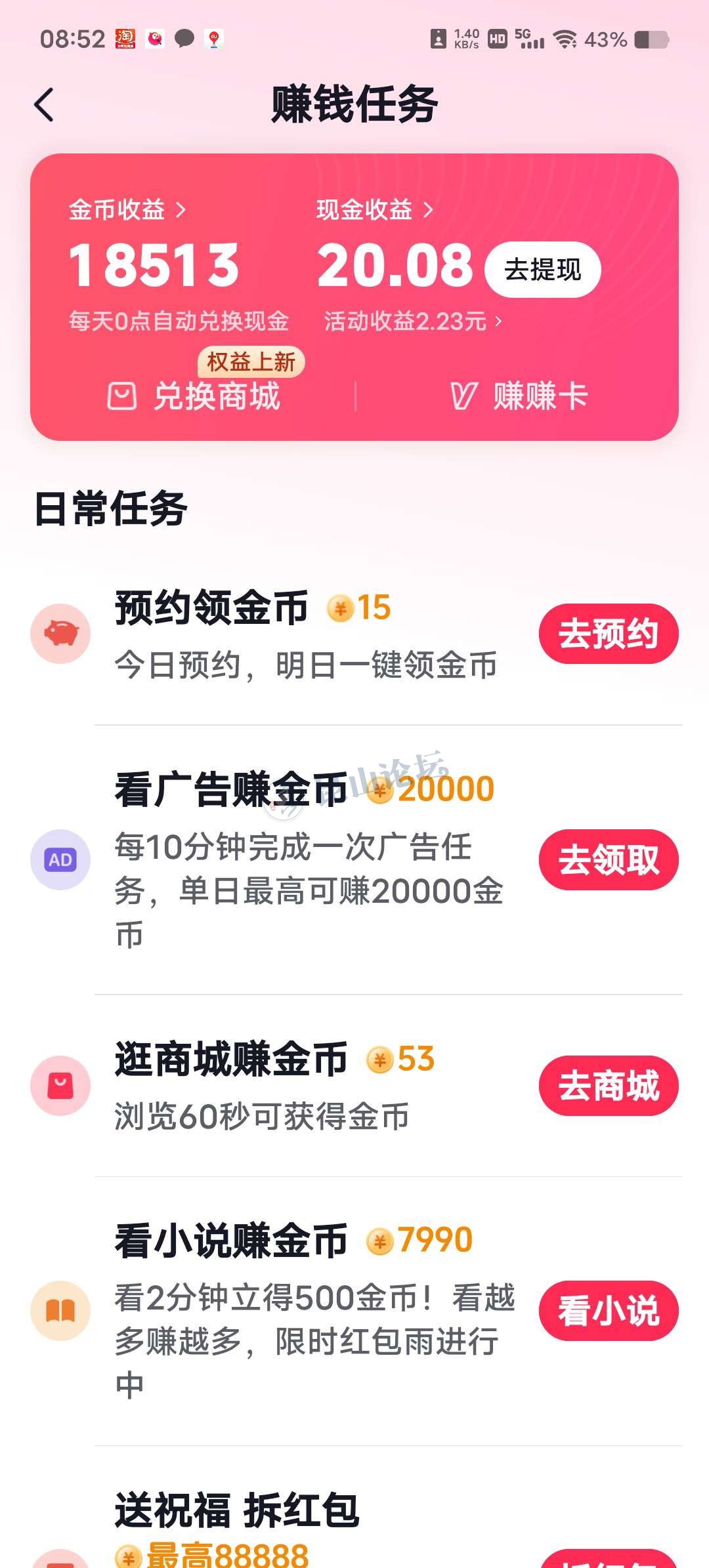Image resolution: width=709 pixels, height=1568 pixels.
Task: Tap 去领取 for ad coins
Action: click(x=608, y=859)
